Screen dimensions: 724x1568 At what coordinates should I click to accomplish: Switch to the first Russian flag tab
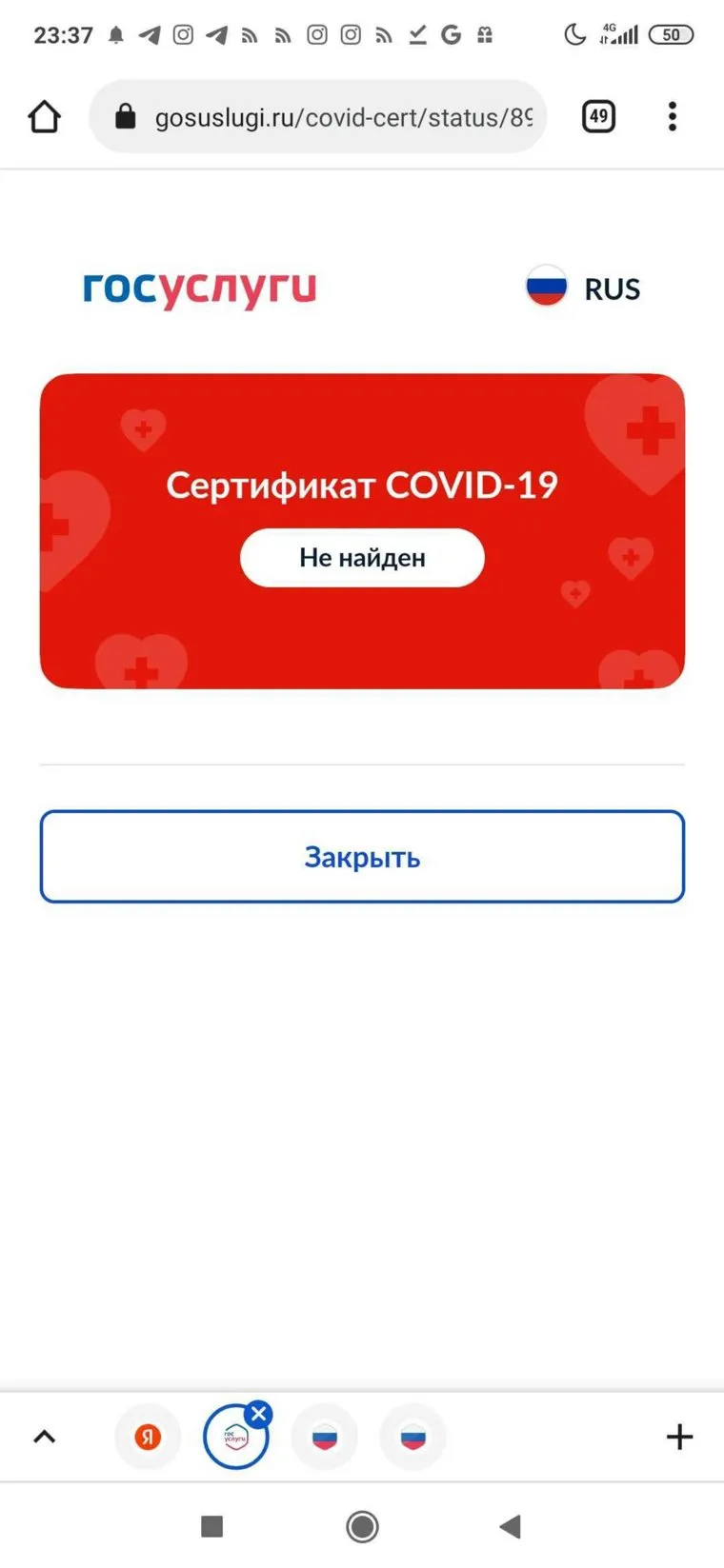click(x=325, y=1437)
